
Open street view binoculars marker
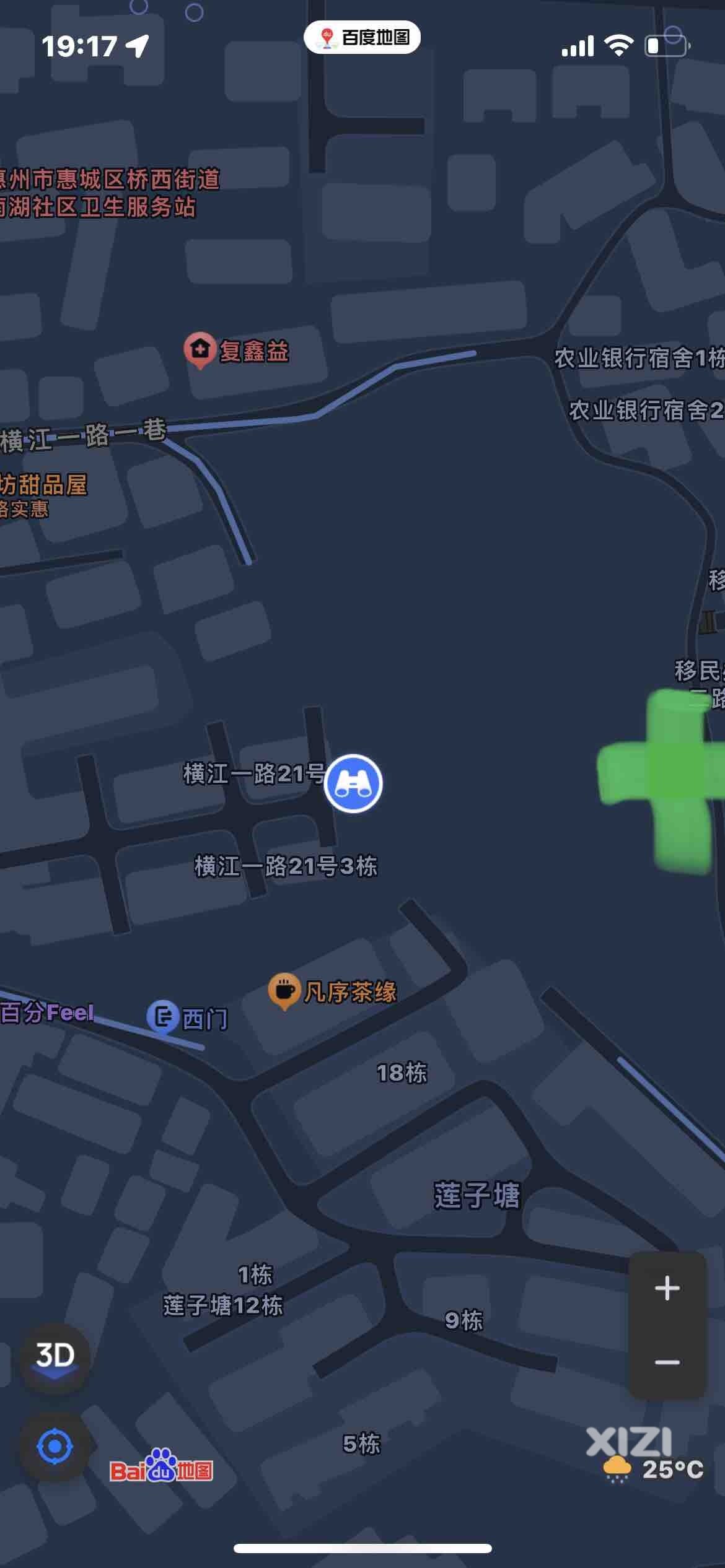(353, 783)
